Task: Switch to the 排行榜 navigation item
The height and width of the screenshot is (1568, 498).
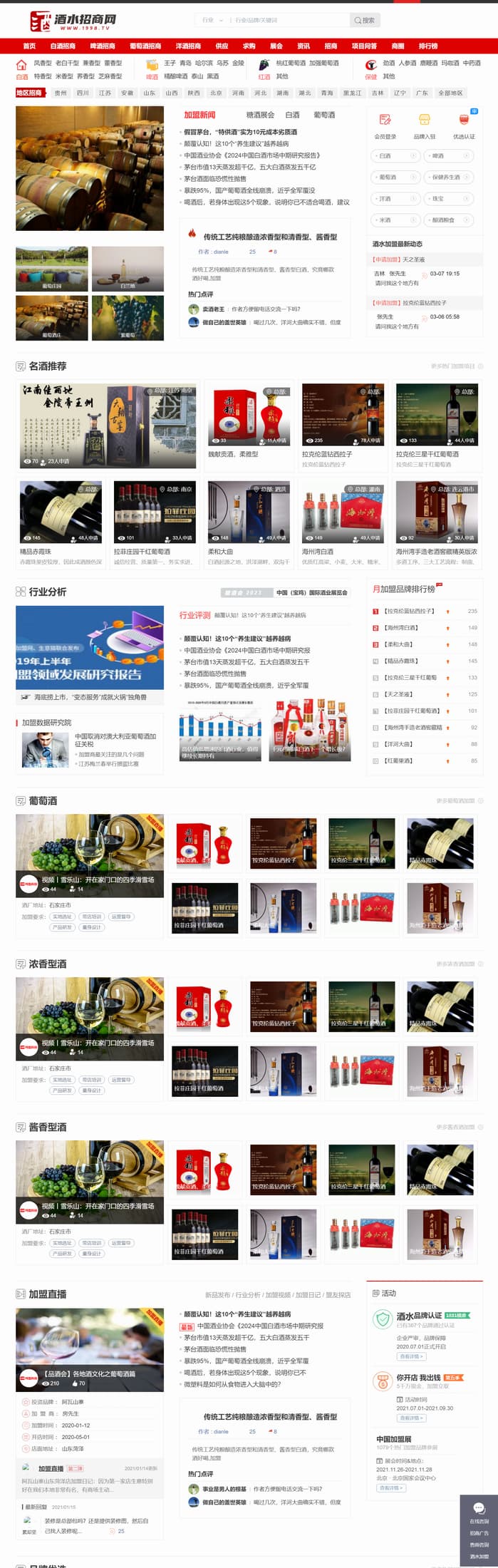Action: (x=428, y=46)
